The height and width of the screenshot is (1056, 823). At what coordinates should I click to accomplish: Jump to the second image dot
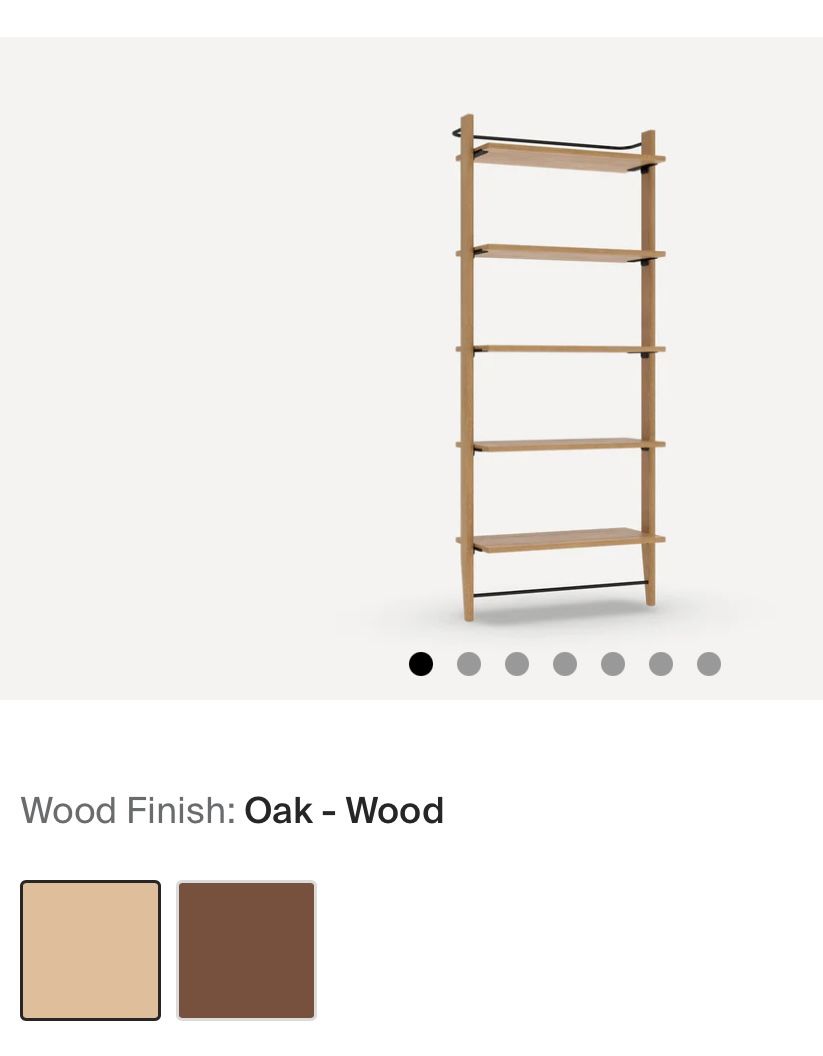point(469,664)
